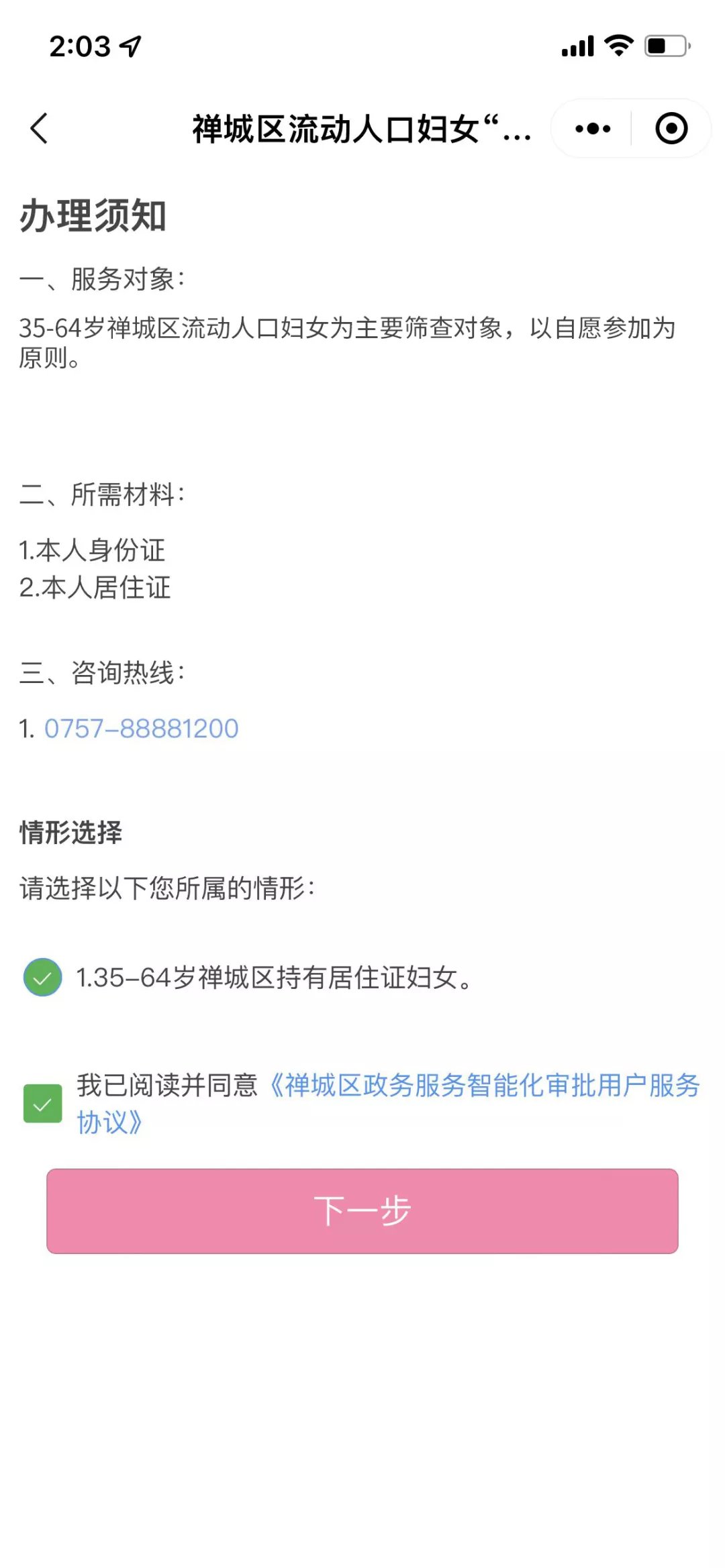Open the mini program's more options menu

[x=593, y=128]
